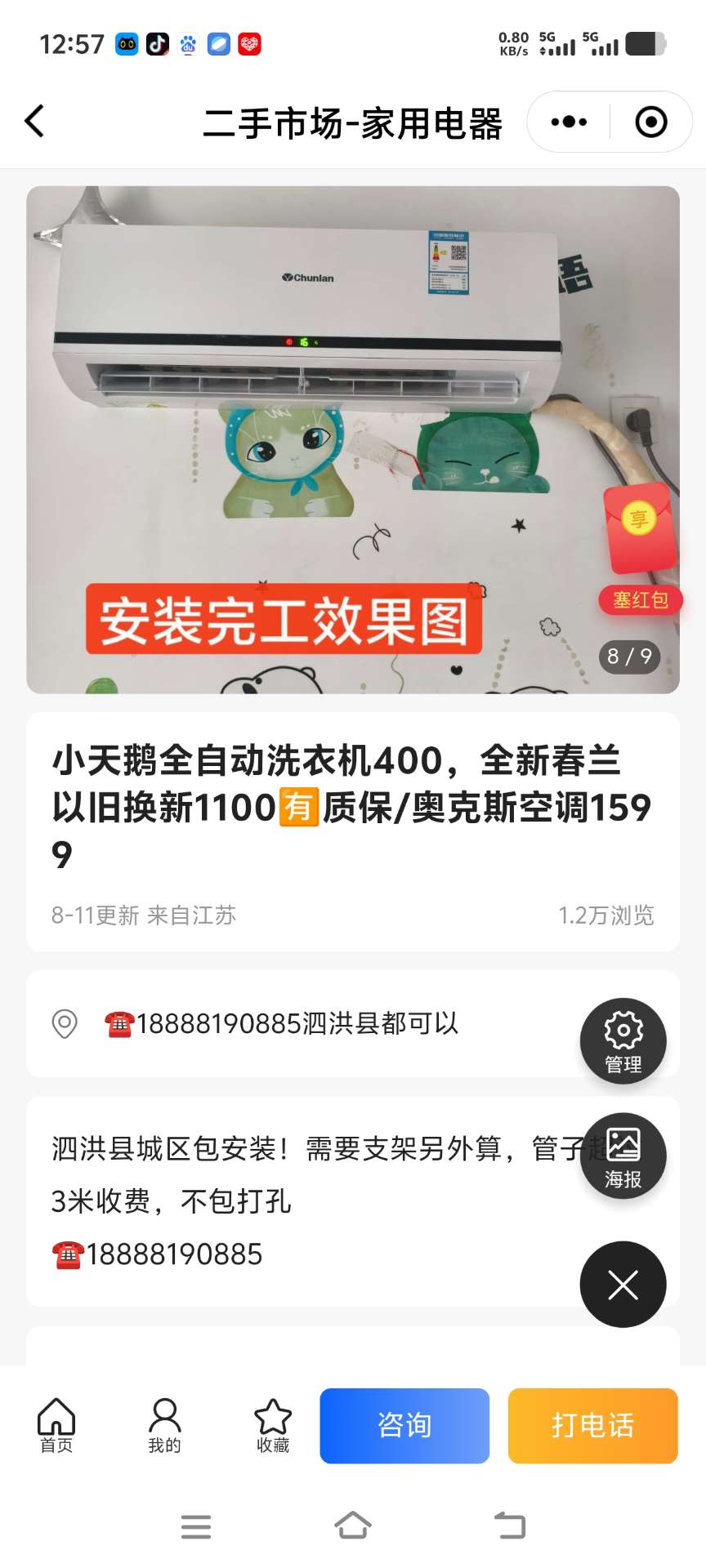Call the seller via 打电话

pos(592,1425)
